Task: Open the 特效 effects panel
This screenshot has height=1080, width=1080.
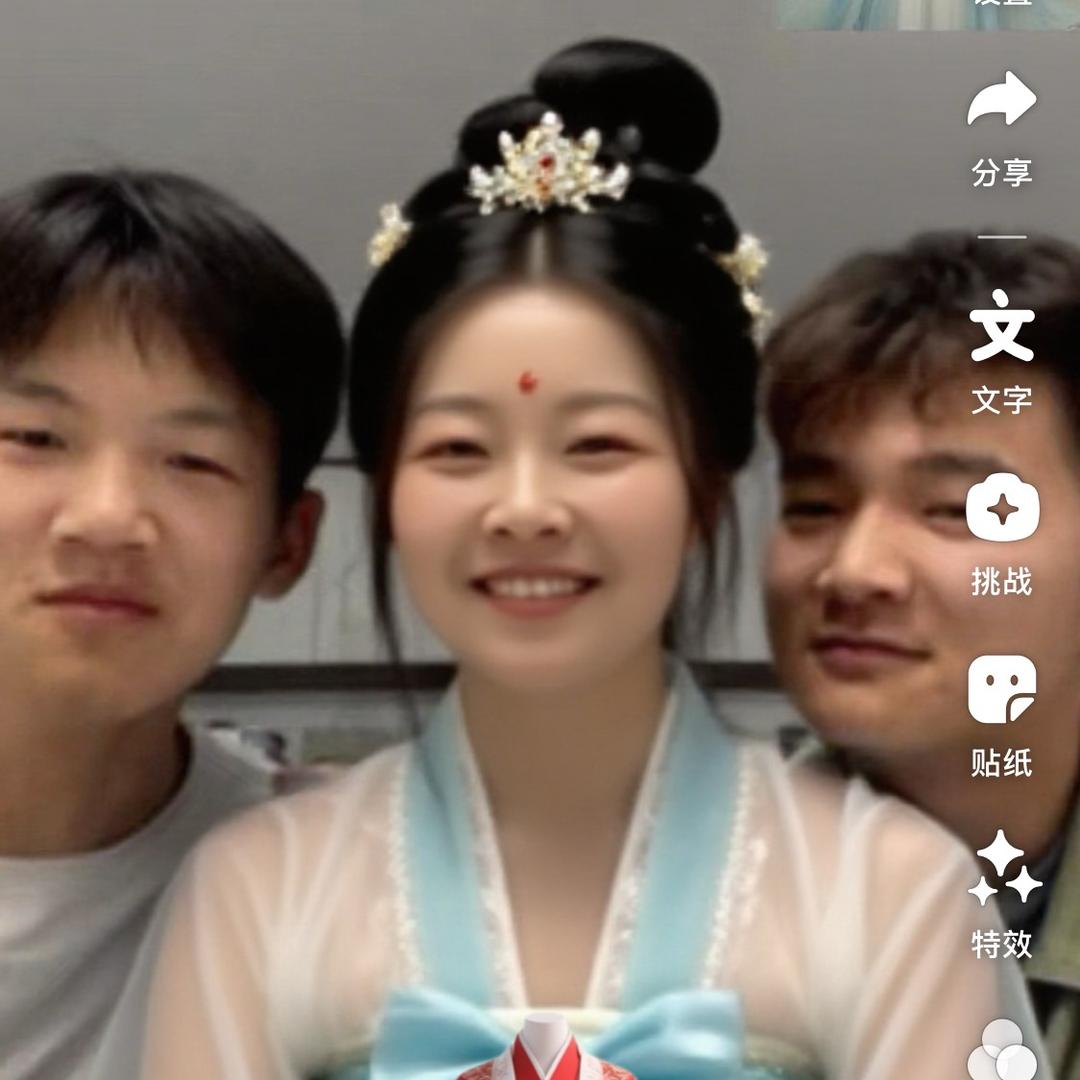Action: pos(1002,870)
